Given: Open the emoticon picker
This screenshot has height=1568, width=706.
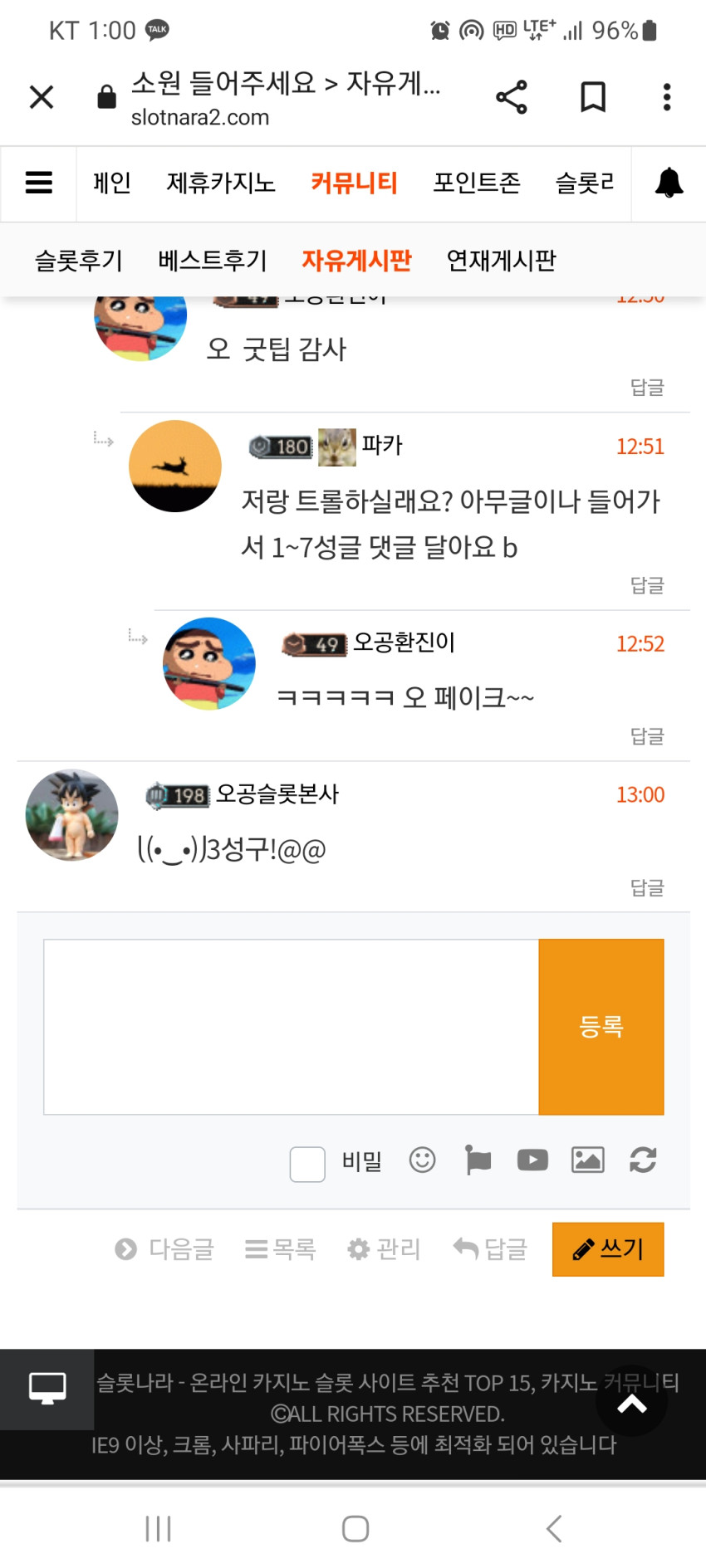Looking at the screenshot, I should pyautogui.click(x=422, y=1160).
